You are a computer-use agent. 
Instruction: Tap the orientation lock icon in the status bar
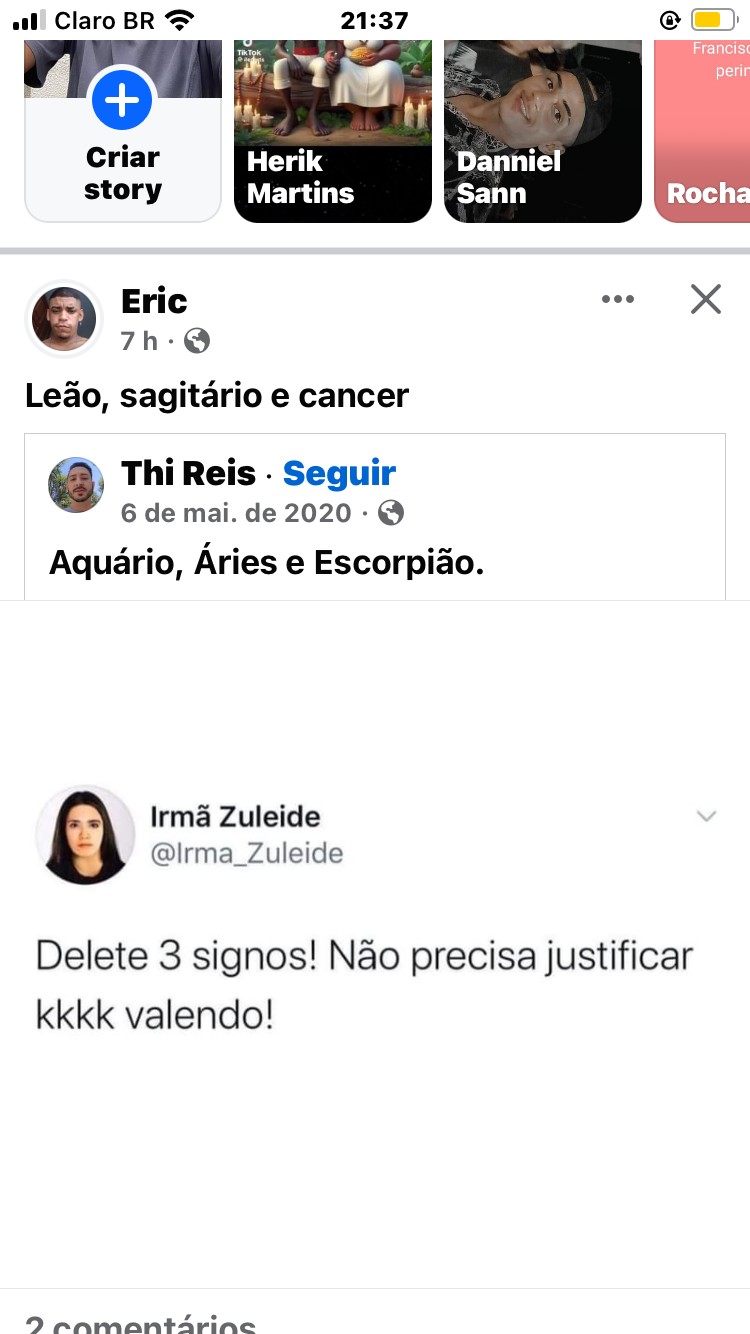pyautogui.click(x=671, y=18)
